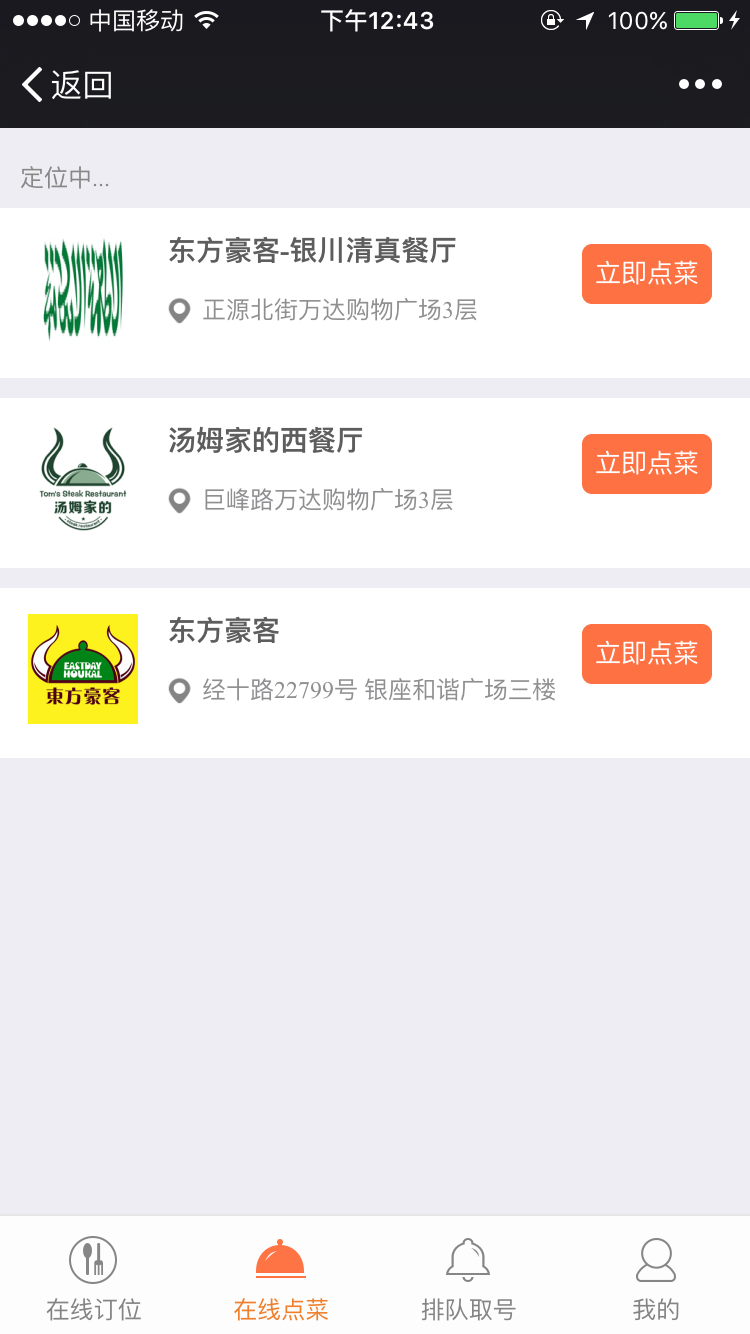Viewport: 750px width, 1334px height.
Task: Open the three-dot overflow menu
Action: coord(700,85)
